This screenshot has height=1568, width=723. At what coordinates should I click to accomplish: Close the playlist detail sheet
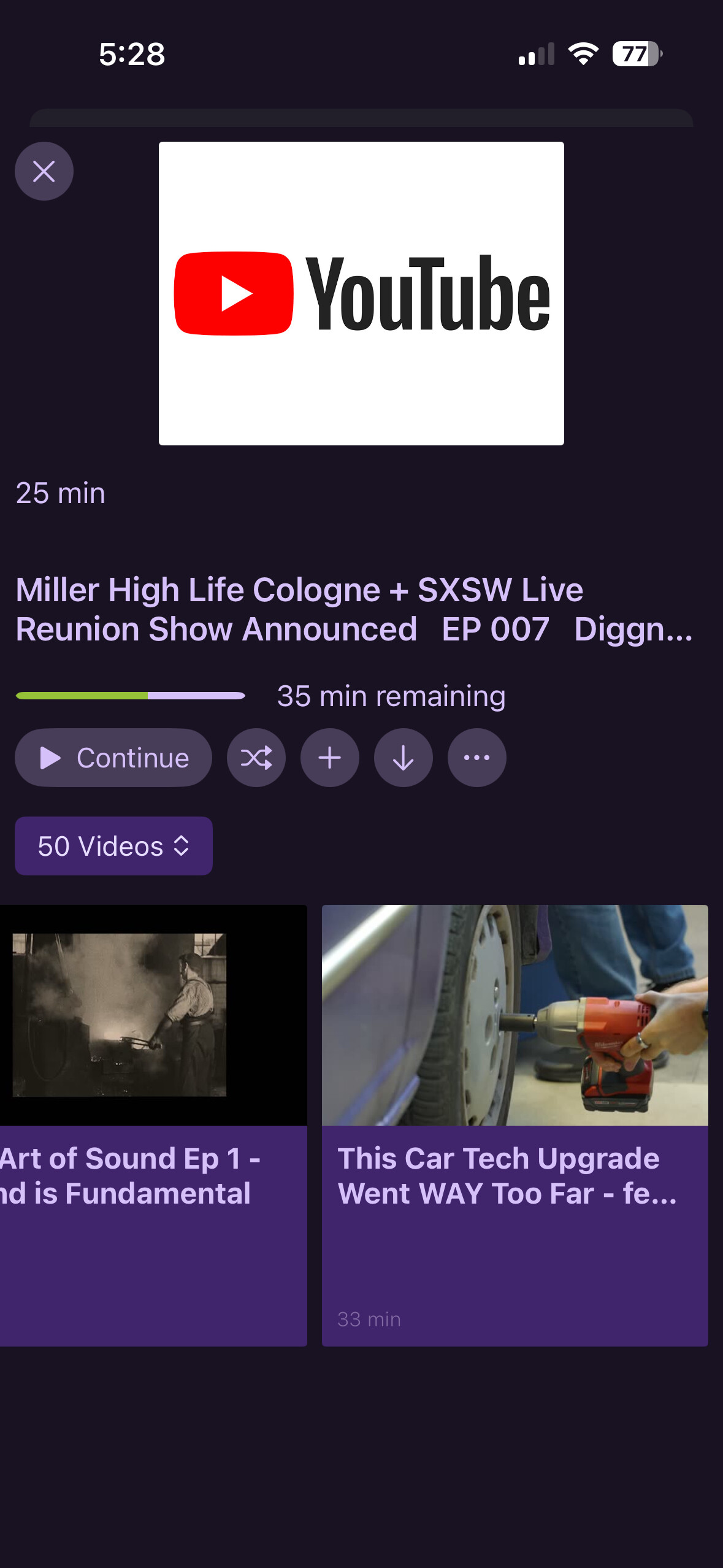click(x=44, y=171)
